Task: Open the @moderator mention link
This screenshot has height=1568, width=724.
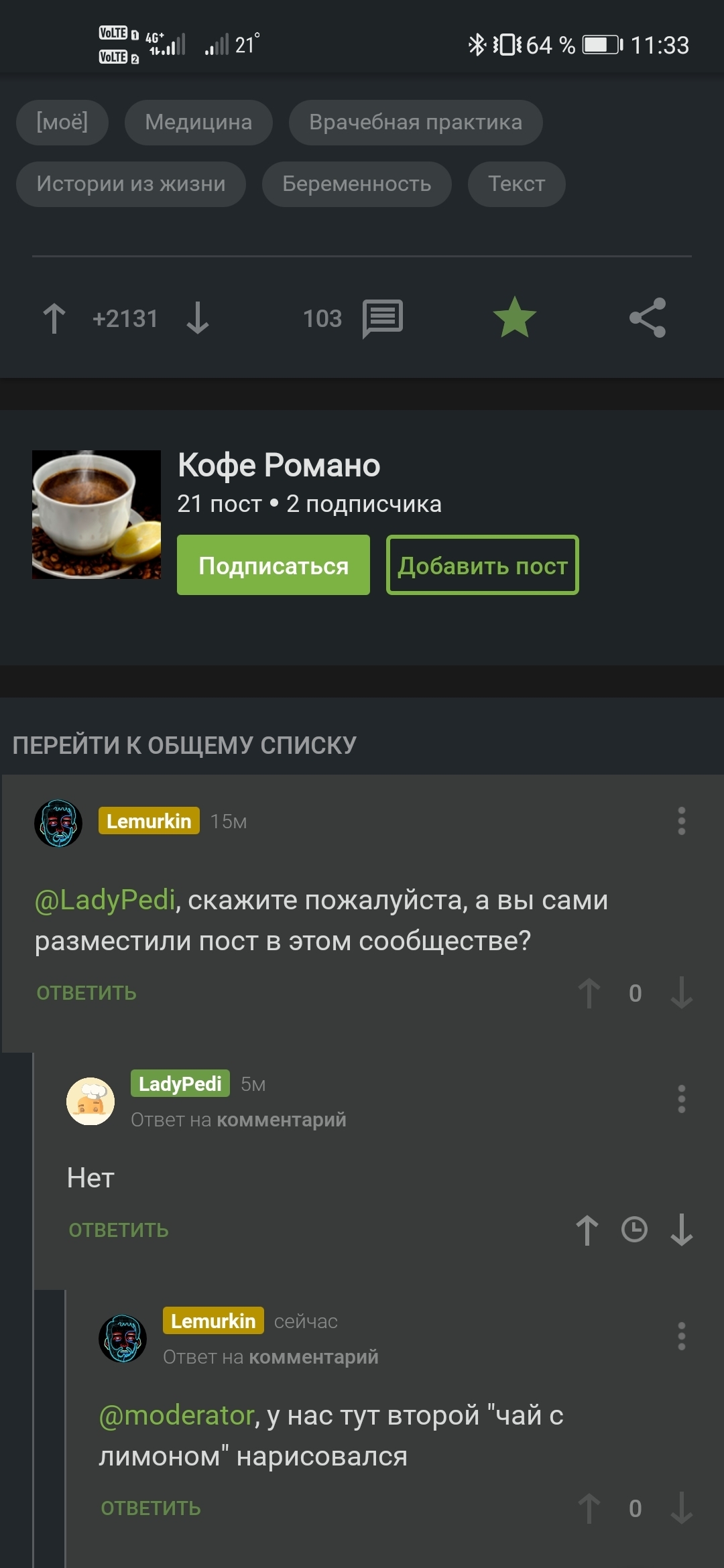Action: point(177,1415)
